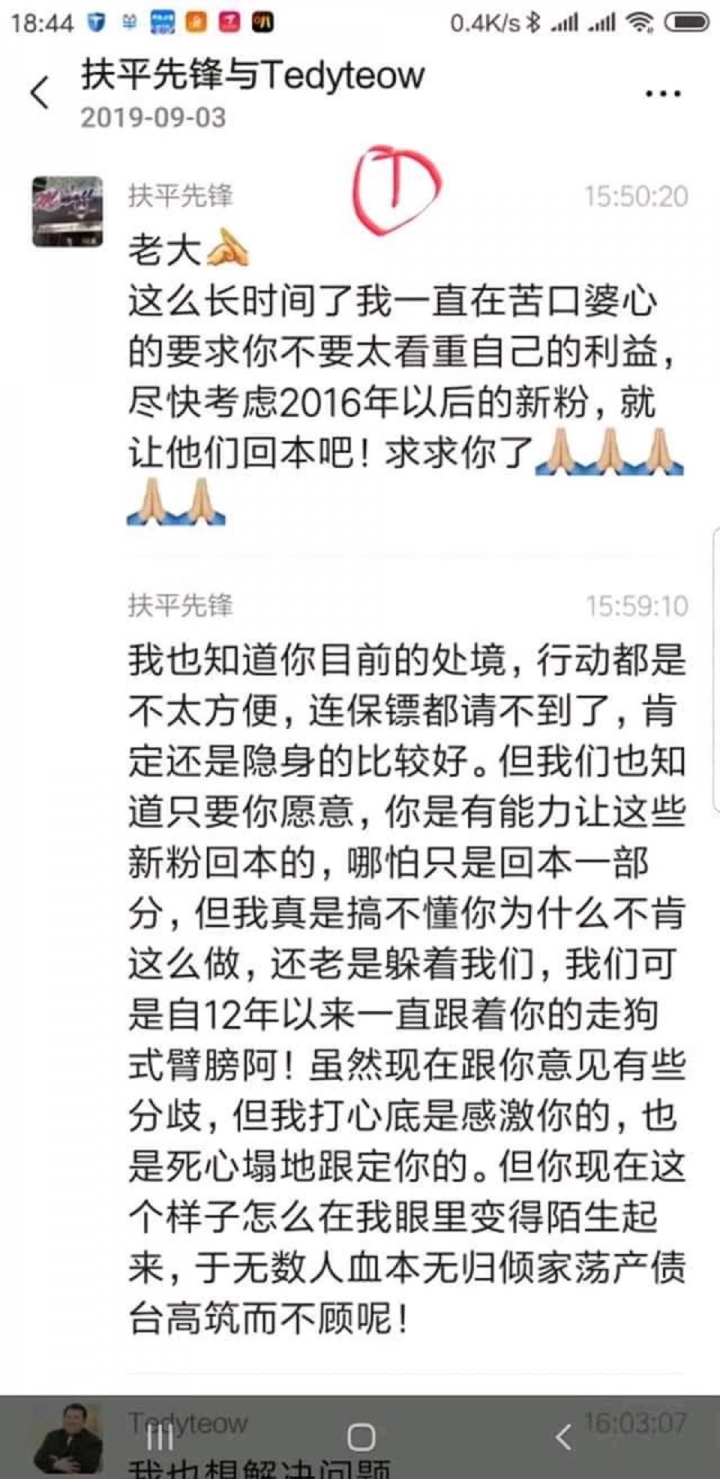
Task: Go back from the chat history
Action: click(x=40, y=94)
